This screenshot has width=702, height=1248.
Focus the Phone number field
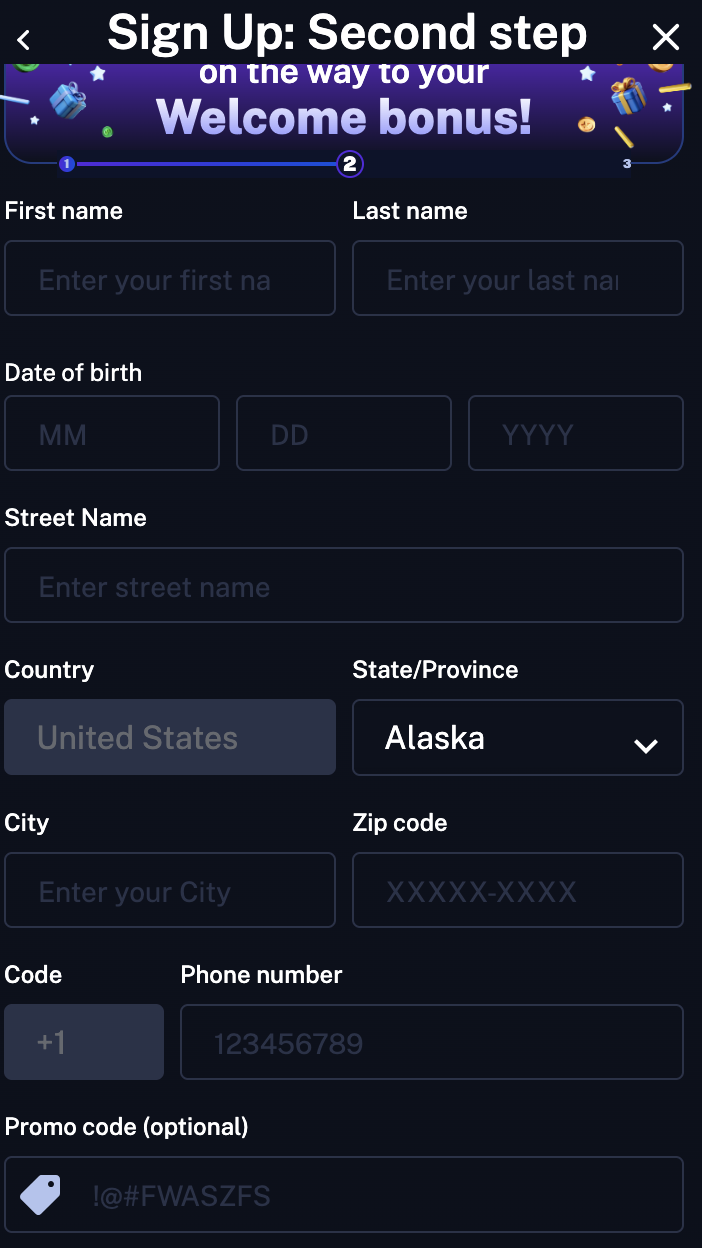coord(432,1042)
